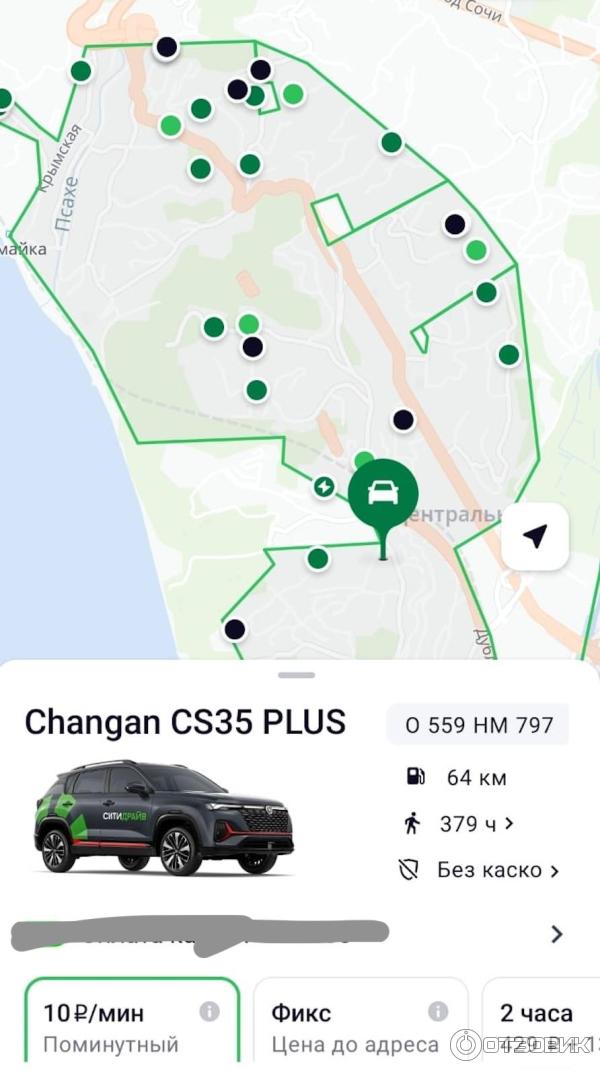This screenshot has width=600, height=1071.
Task: Show info about the Фикс tariff
Action: (x=438, y=1011)
